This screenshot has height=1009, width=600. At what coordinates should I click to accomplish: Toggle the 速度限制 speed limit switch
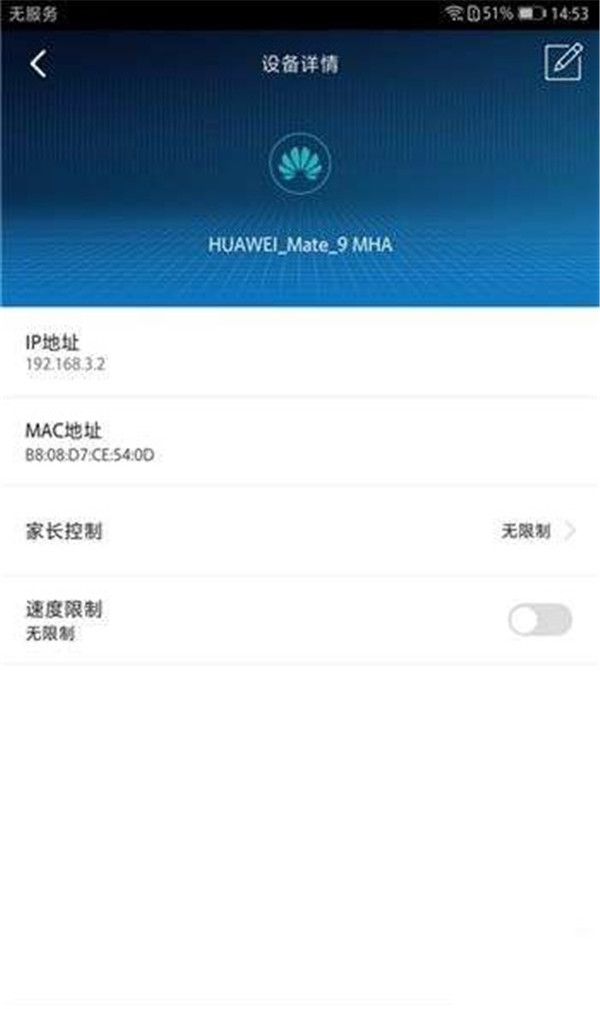539,620
